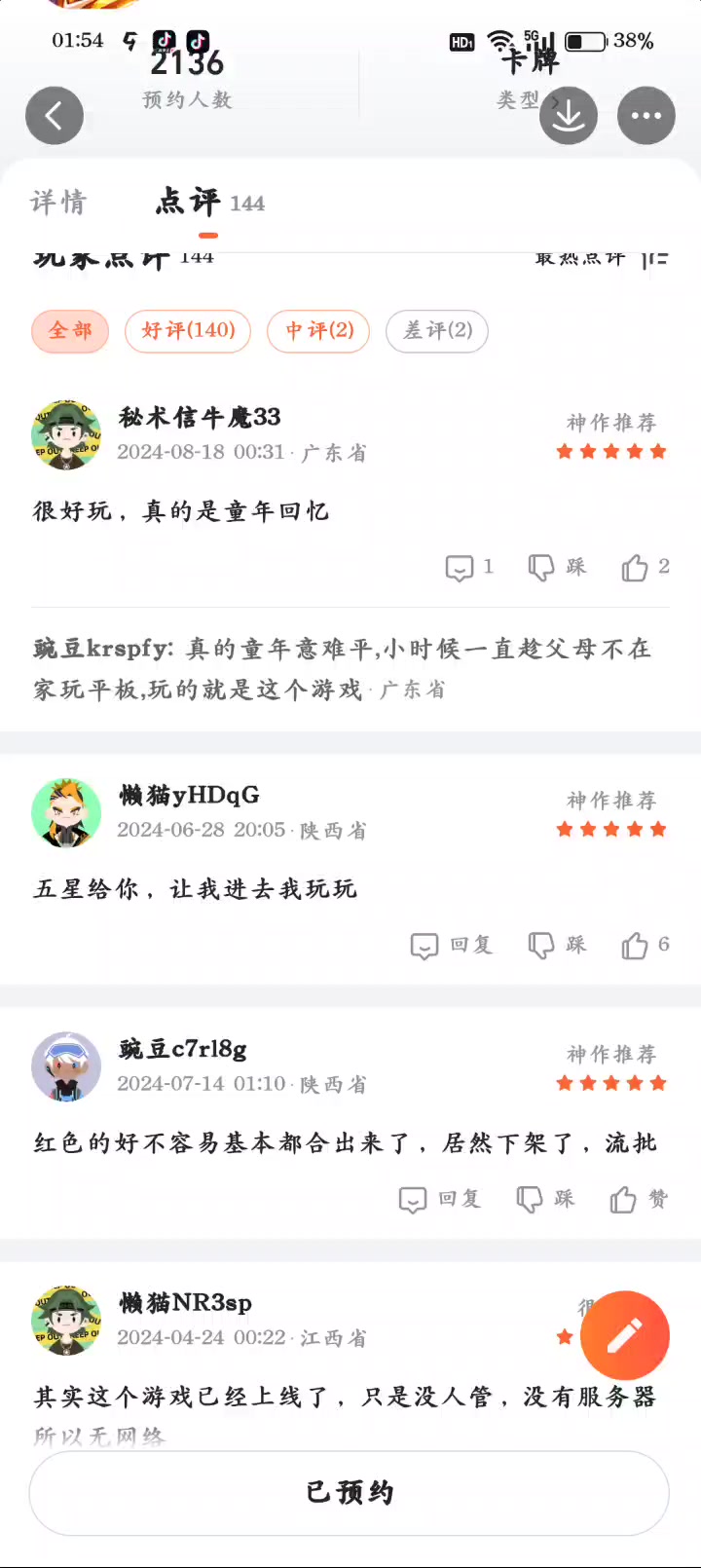Open the three-dot overflow menu
The height and width of the screenshot is (1568, 701).
click(646, 116)
